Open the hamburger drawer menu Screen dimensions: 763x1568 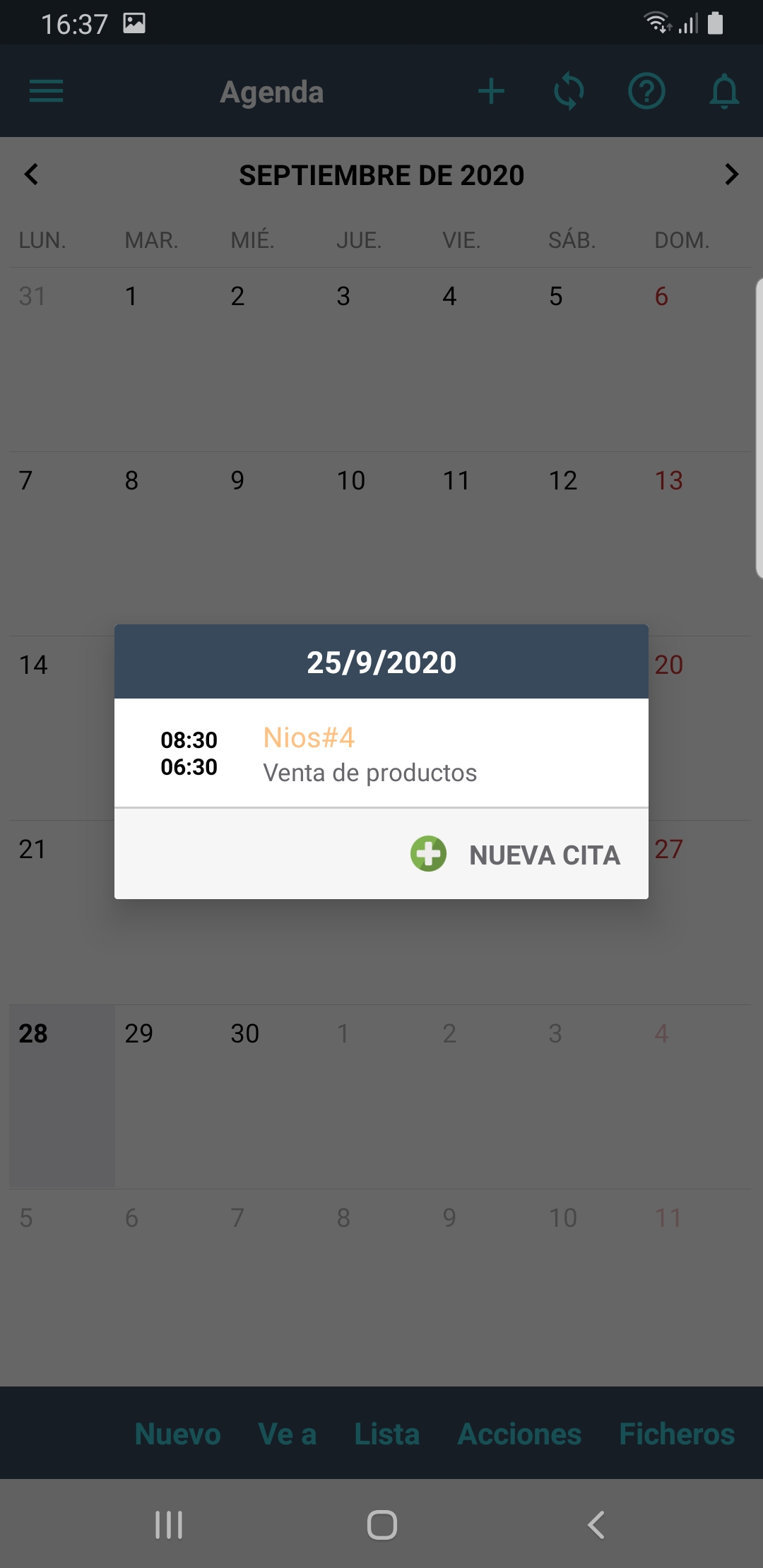pos(47,92)
